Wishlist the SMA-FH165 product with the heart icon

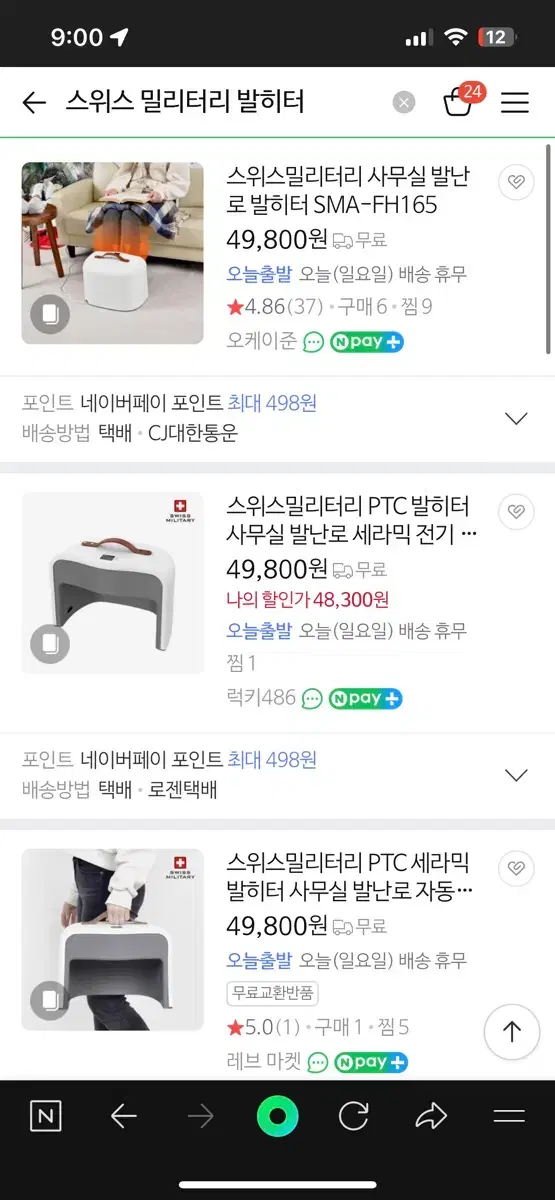pyautogui.click(x=515, y=182)
